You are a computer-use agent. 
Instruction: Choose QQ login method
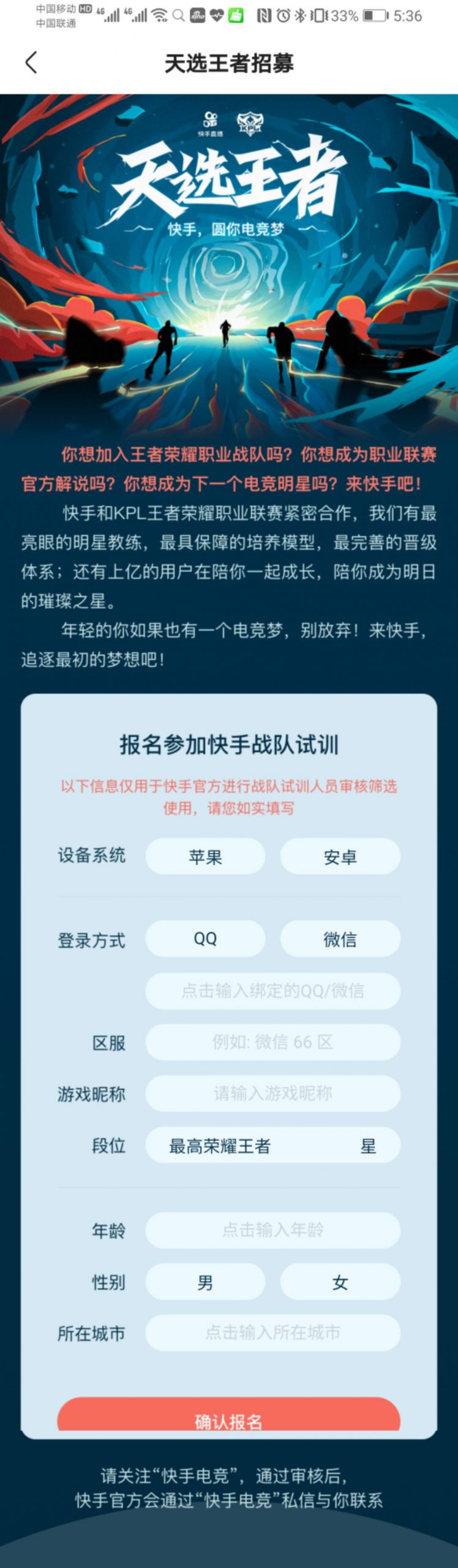205,938
